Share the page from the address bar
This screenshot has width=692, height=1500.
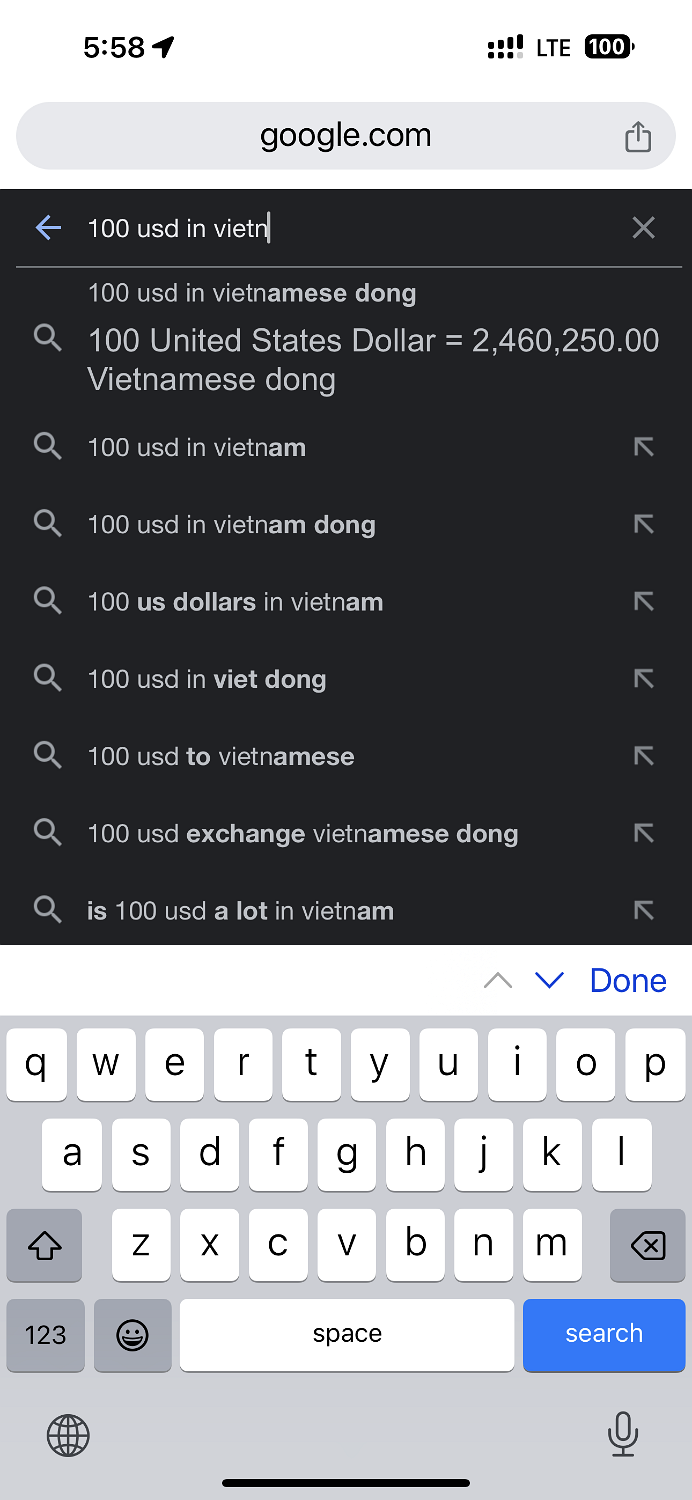tap(638, 136)
